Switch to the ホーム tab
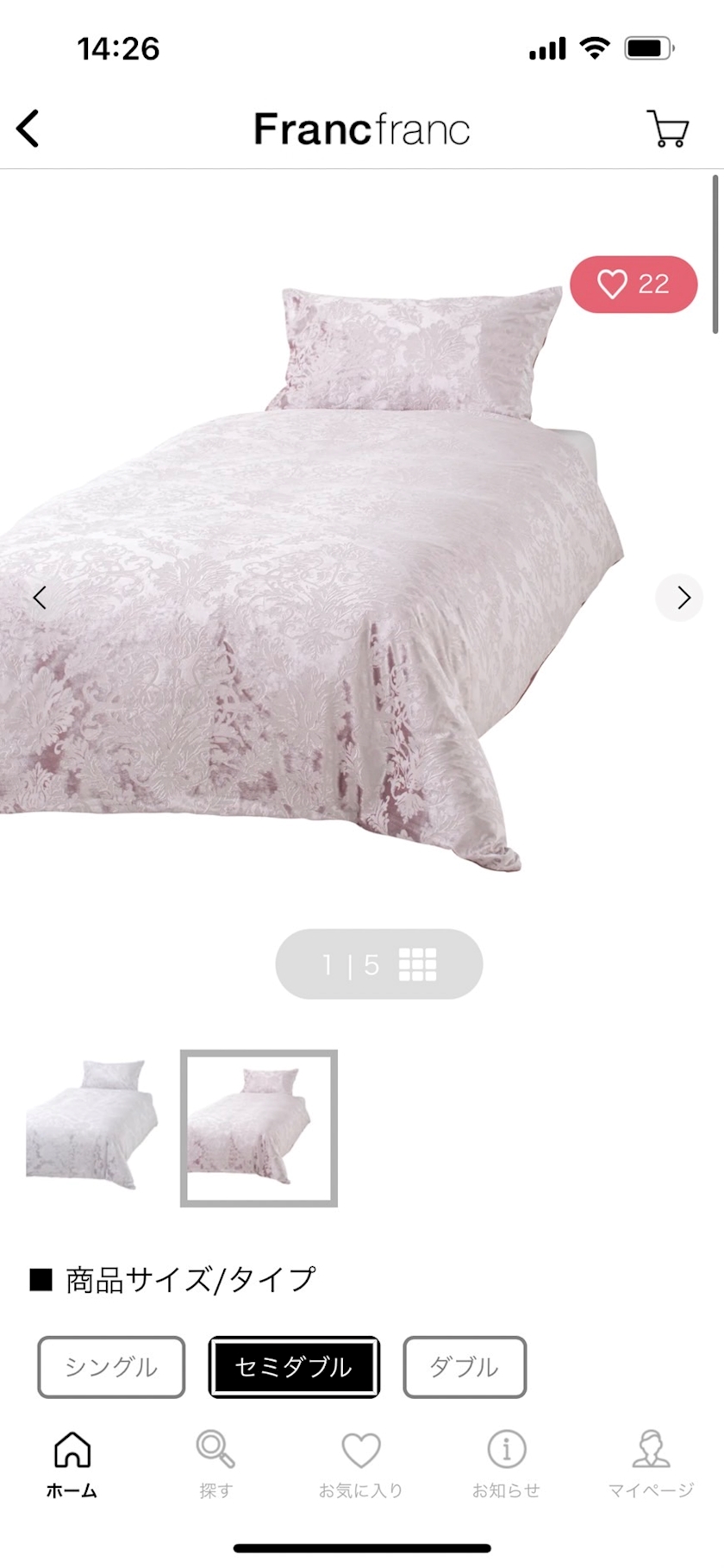This screenshot has width=724, height=1568. [x=72, y=1465]
